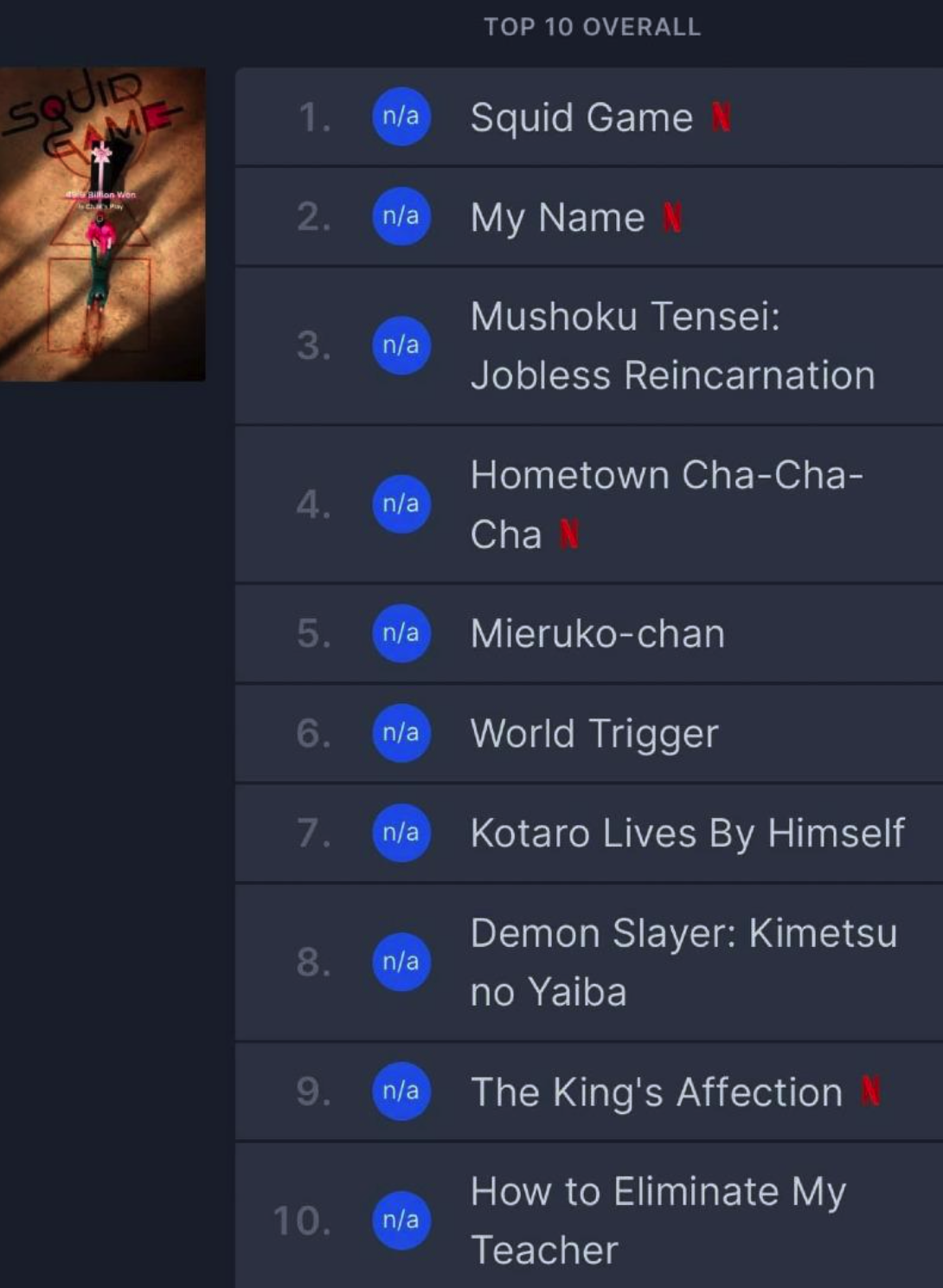Image resolution: width=943 pixels, height=1288 pixels.
Task: View The King's Affection
Action: click(x=656, y=1092)
